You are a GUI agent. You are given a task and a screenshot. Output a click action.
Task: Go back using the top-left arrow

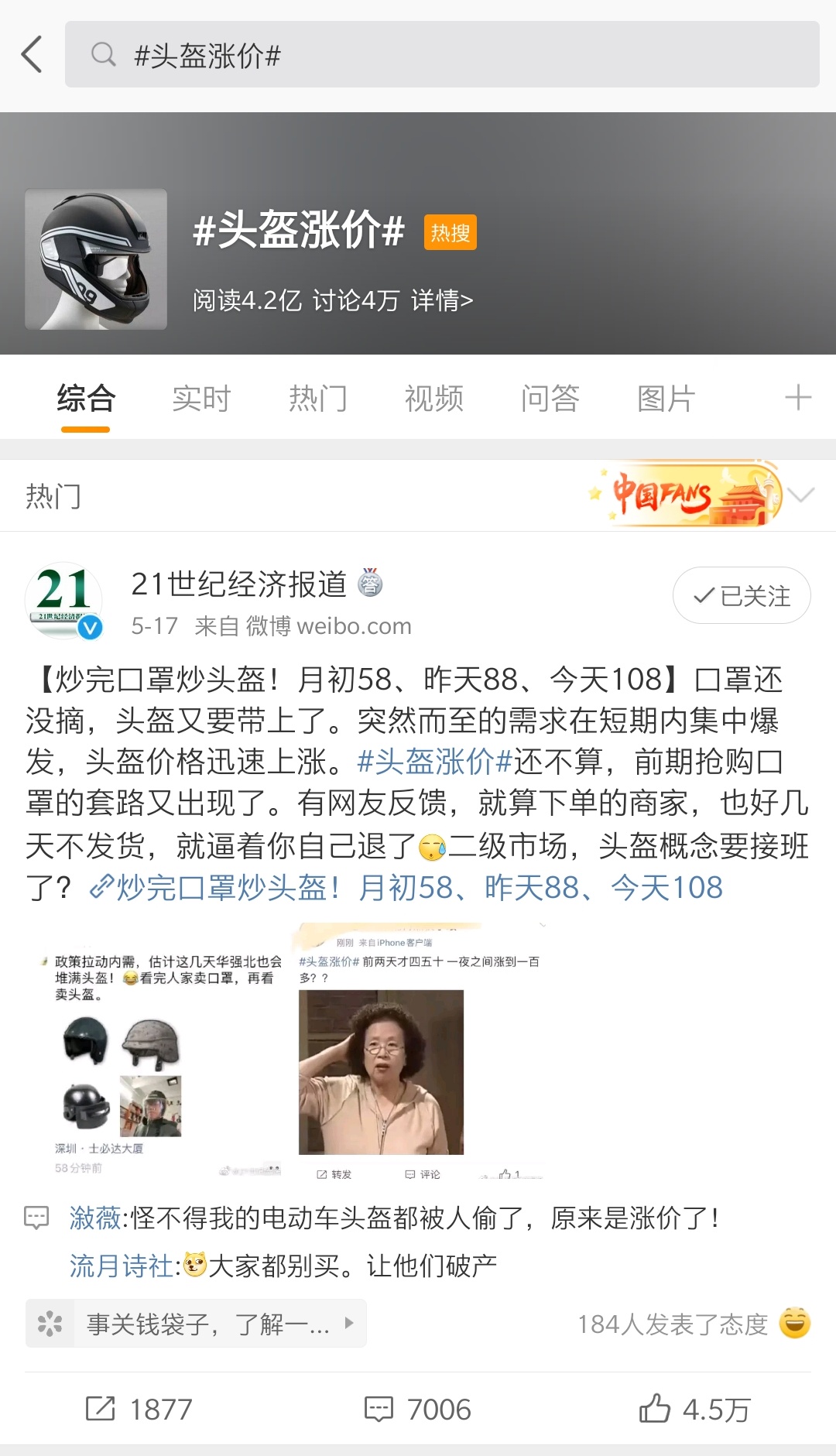pos(32,54)
